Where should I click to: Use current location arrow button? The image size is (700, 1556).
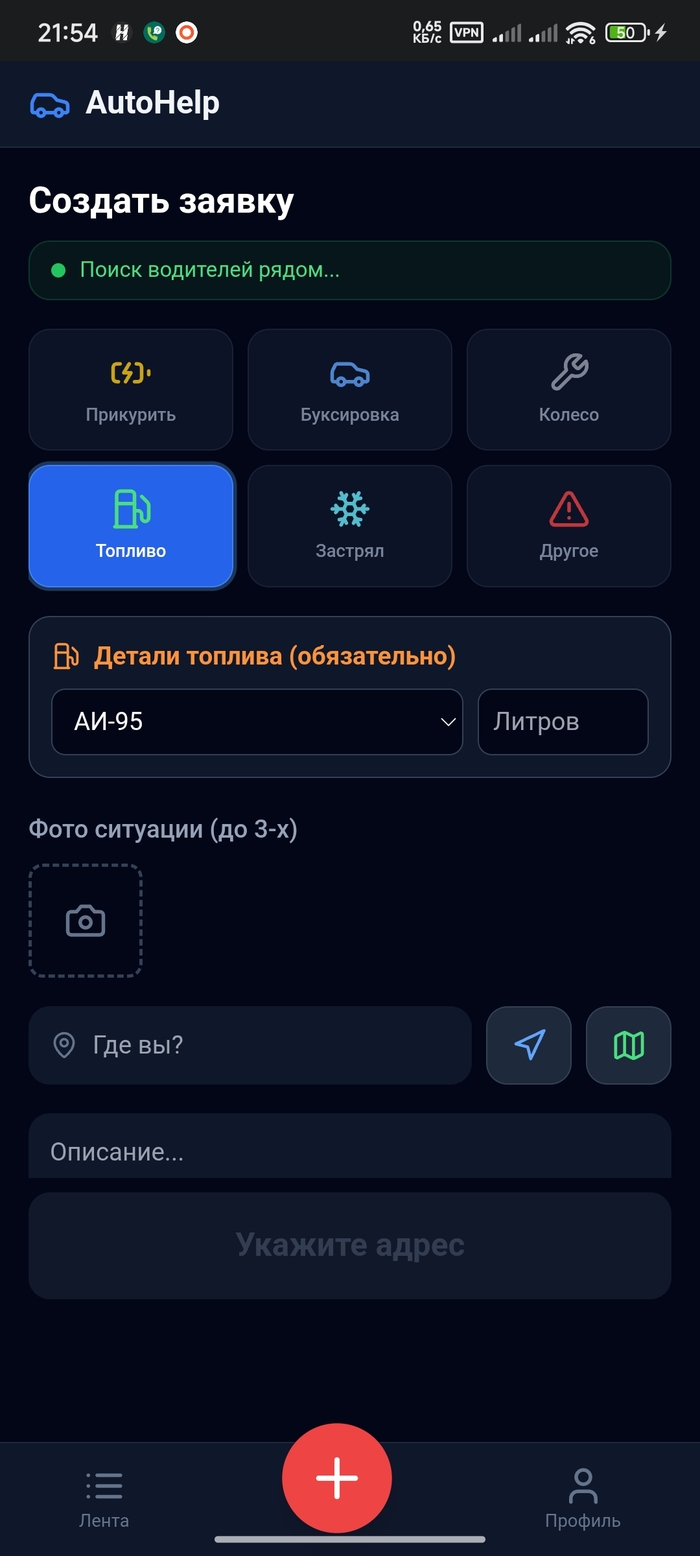tap(529, 1045)
